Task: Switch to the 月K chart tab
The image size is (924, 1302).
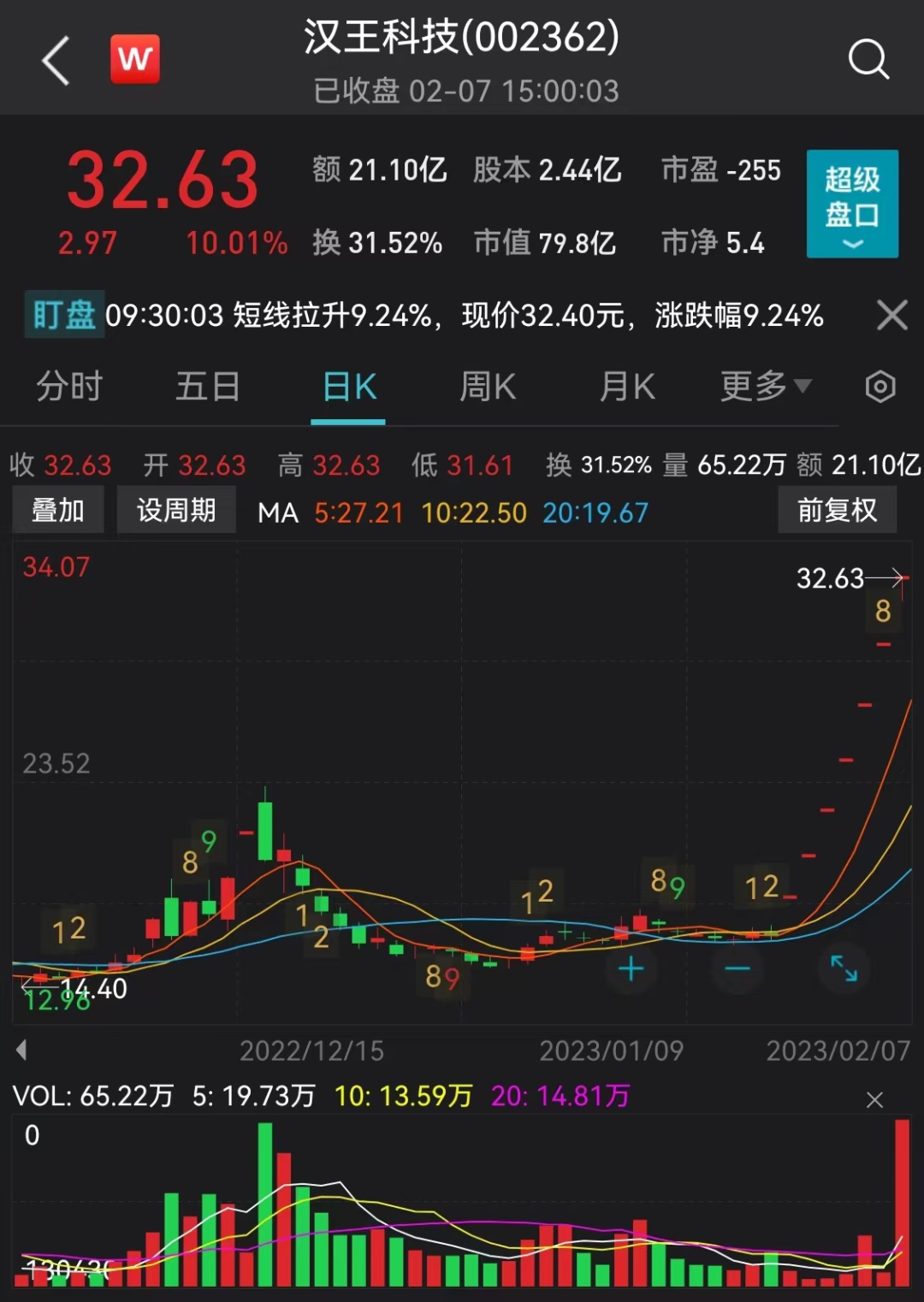Action: click(627, 388)
